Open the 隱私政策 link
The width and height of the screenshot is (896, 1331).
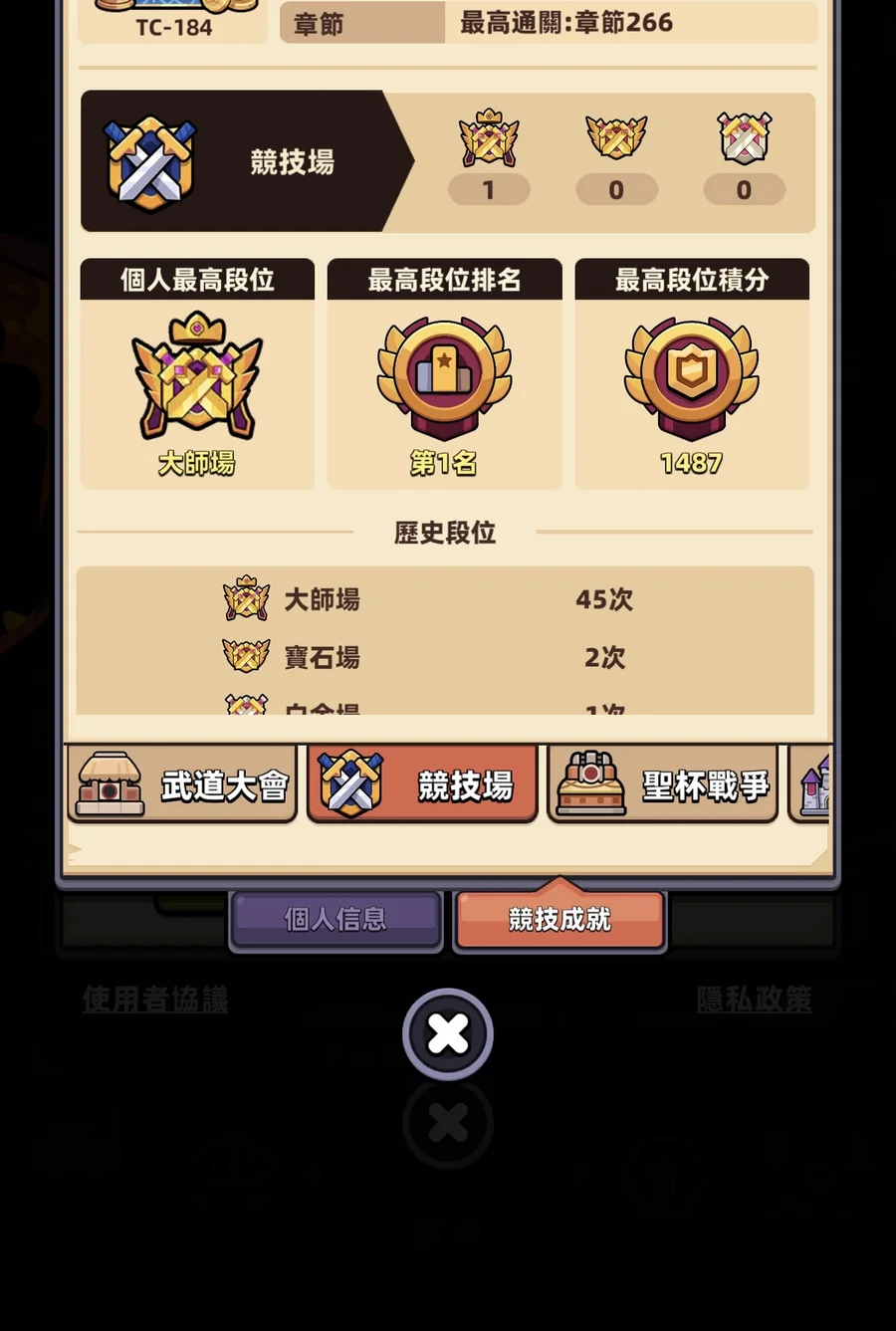tap(755, 998)
